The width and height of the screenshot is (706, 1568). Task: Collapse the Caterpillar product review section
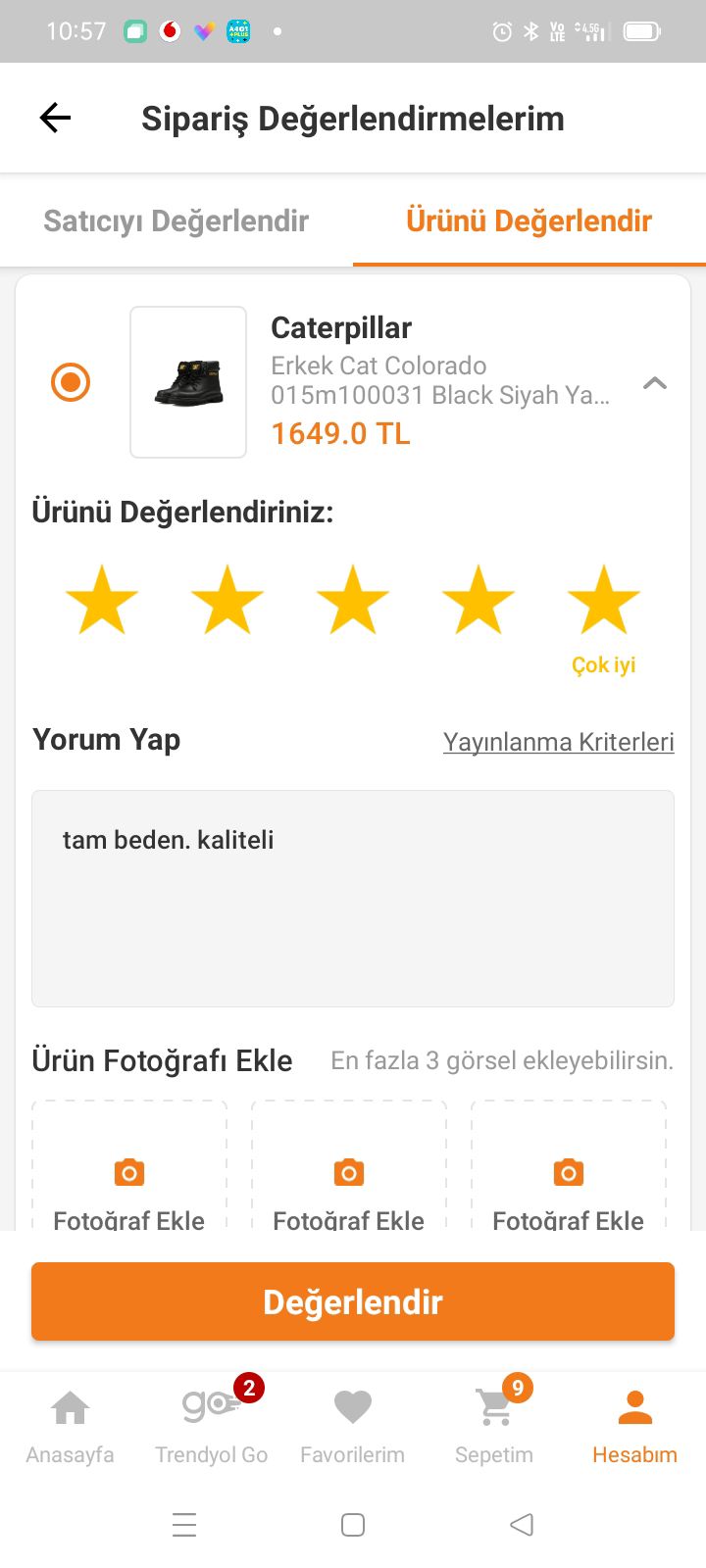(655, 383)
